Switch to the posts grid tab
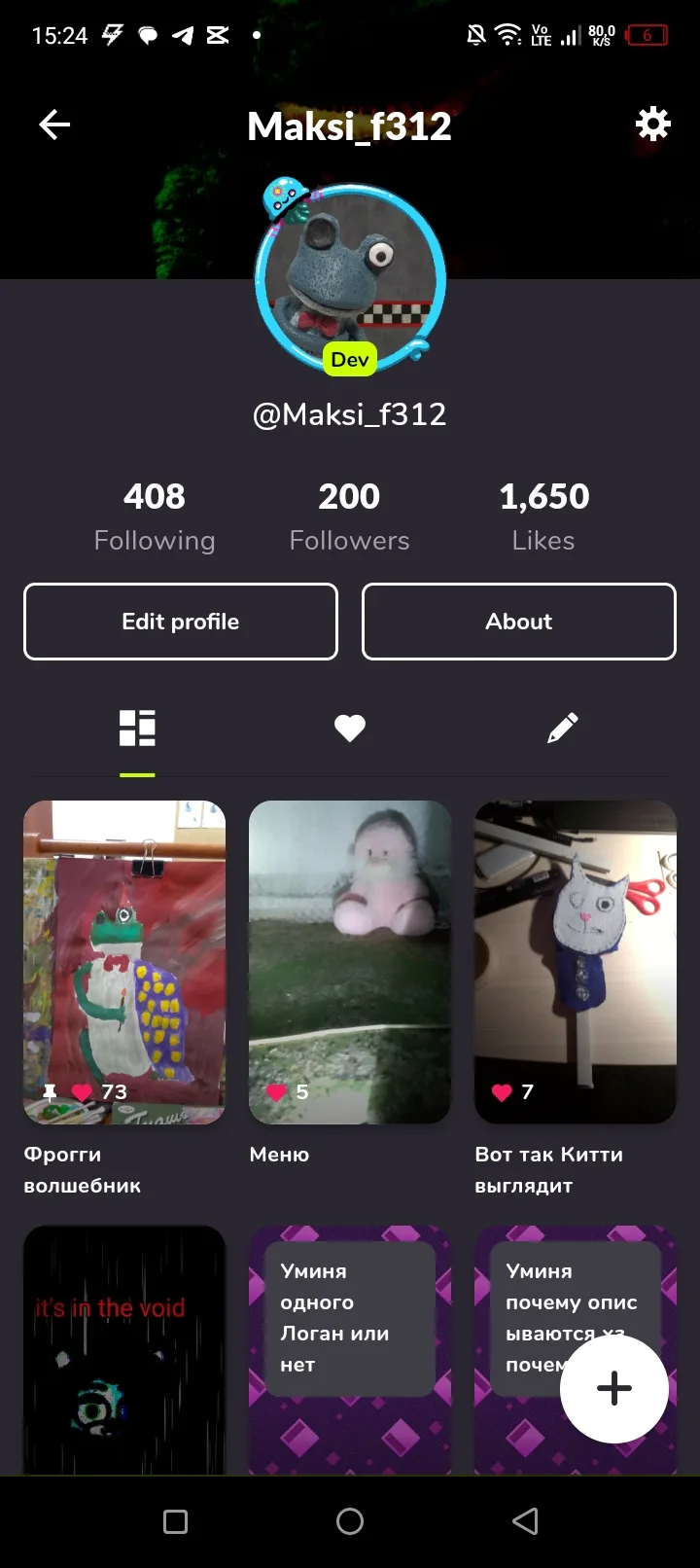This screenshot has width=700, height=1568. click(137, 728)
